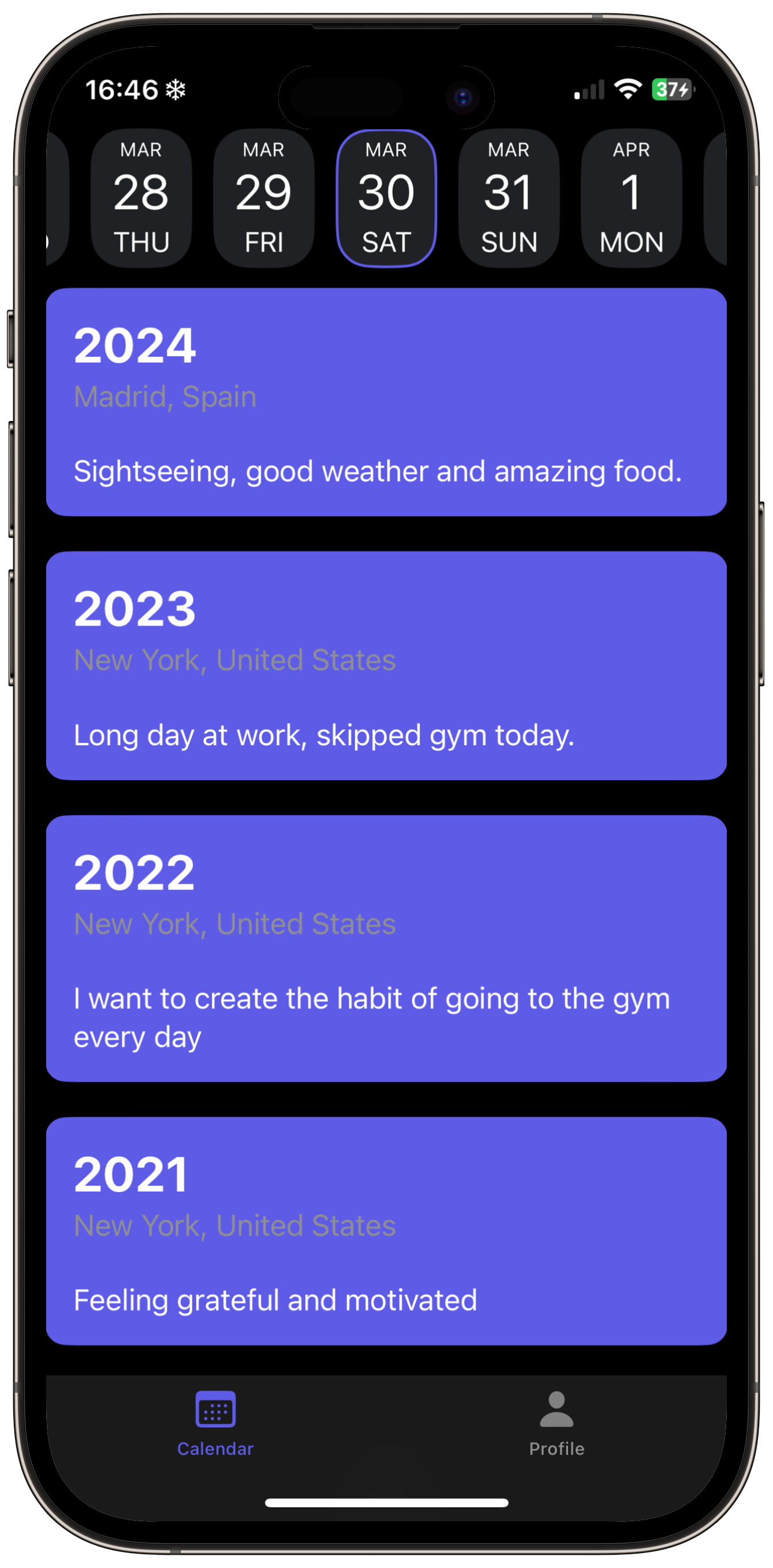Screen dimensions: 773x1568
Task: Tap the selected date, Saturday March 30
Action: [x=386, y=198]
